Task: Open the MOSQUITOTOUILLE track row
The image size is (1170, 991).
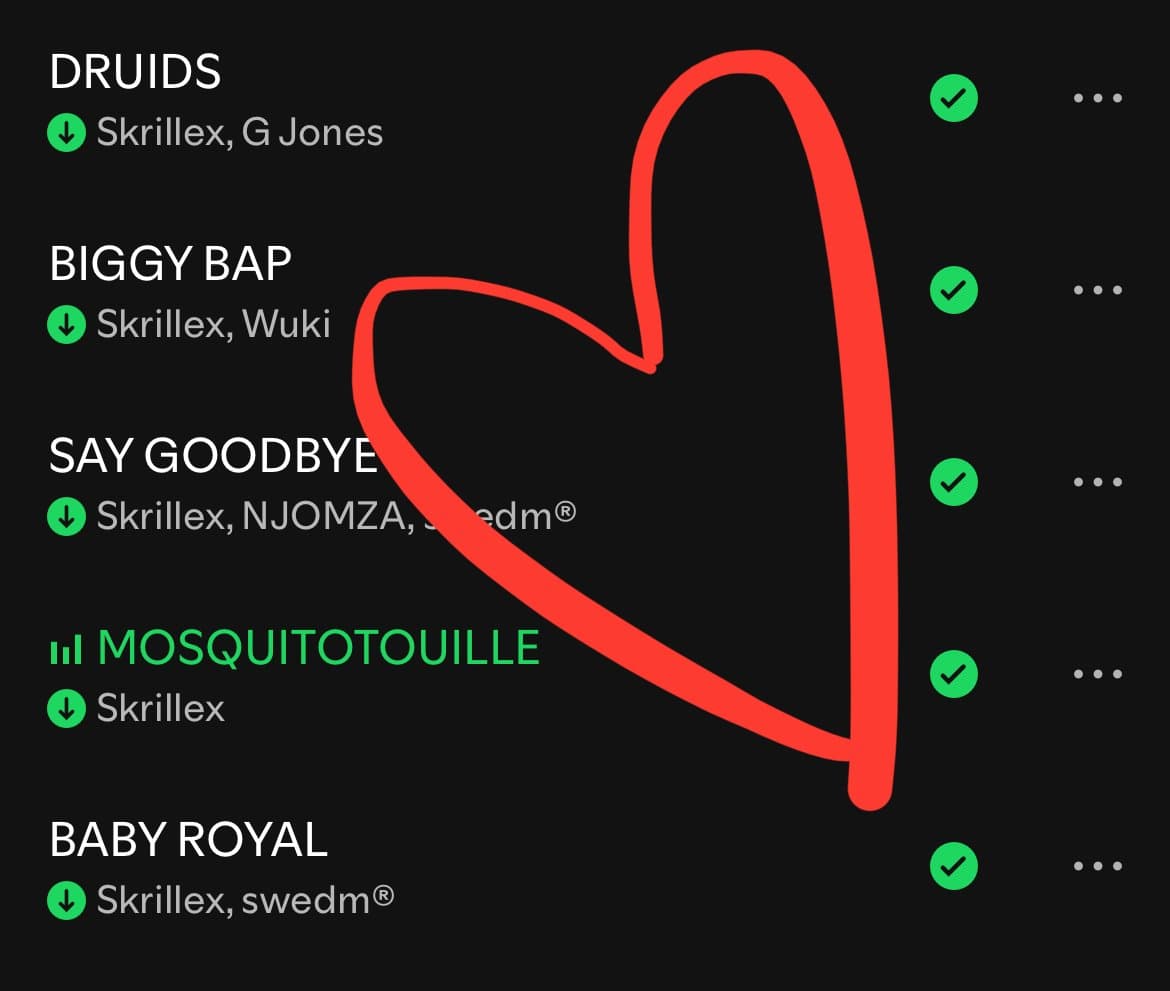Action: click(x=318, y=648)
